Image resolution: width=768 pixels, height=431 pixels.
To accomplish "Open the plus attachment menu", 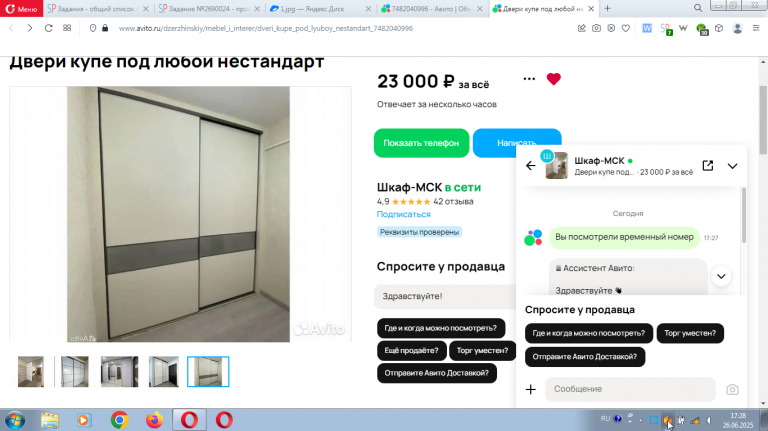I will coord(531,389).
